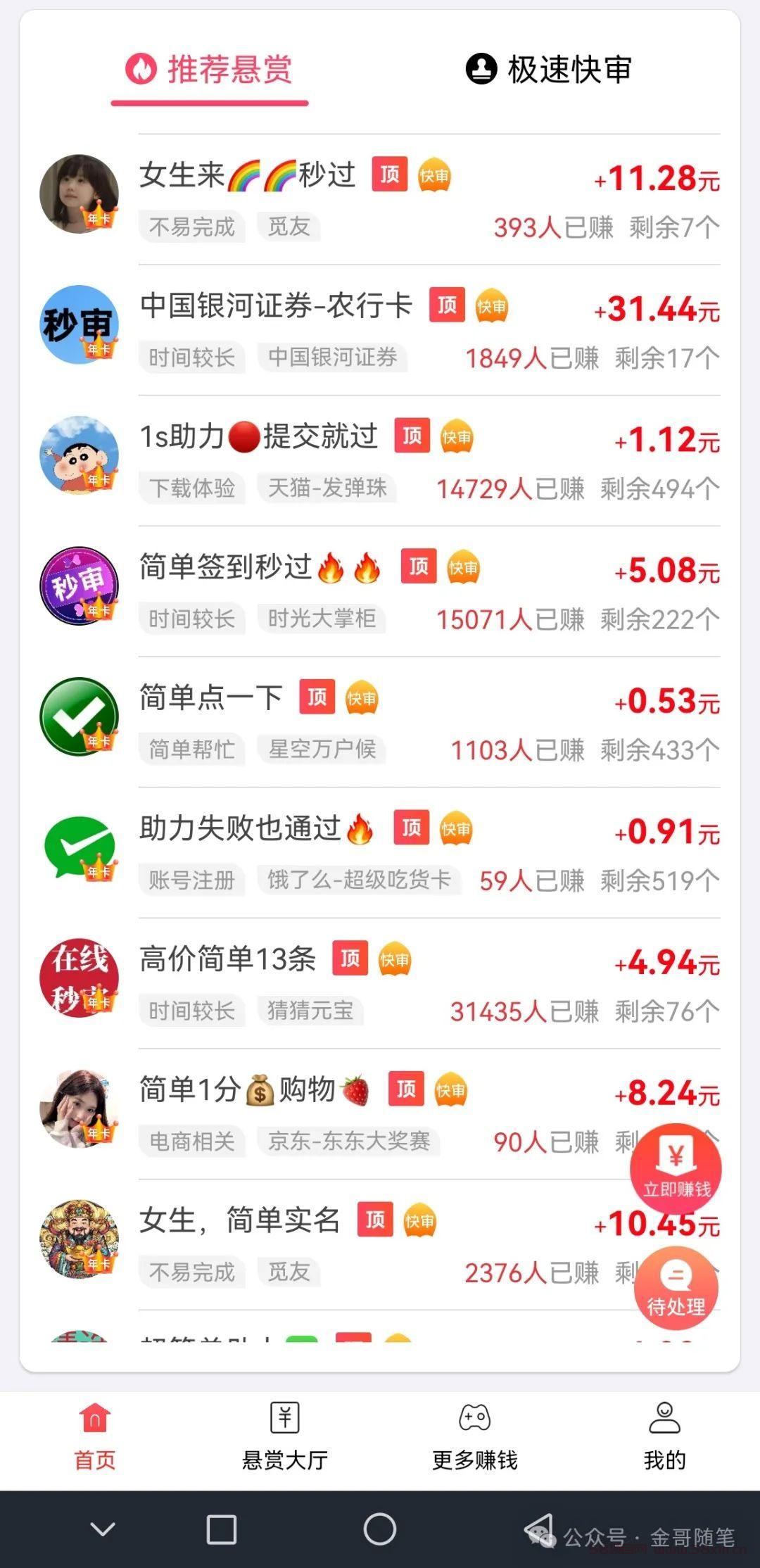Viewport: 760px width, 1568px height.
Task: Open the 更多赚钱 tab
Action: pos(475,1437)
